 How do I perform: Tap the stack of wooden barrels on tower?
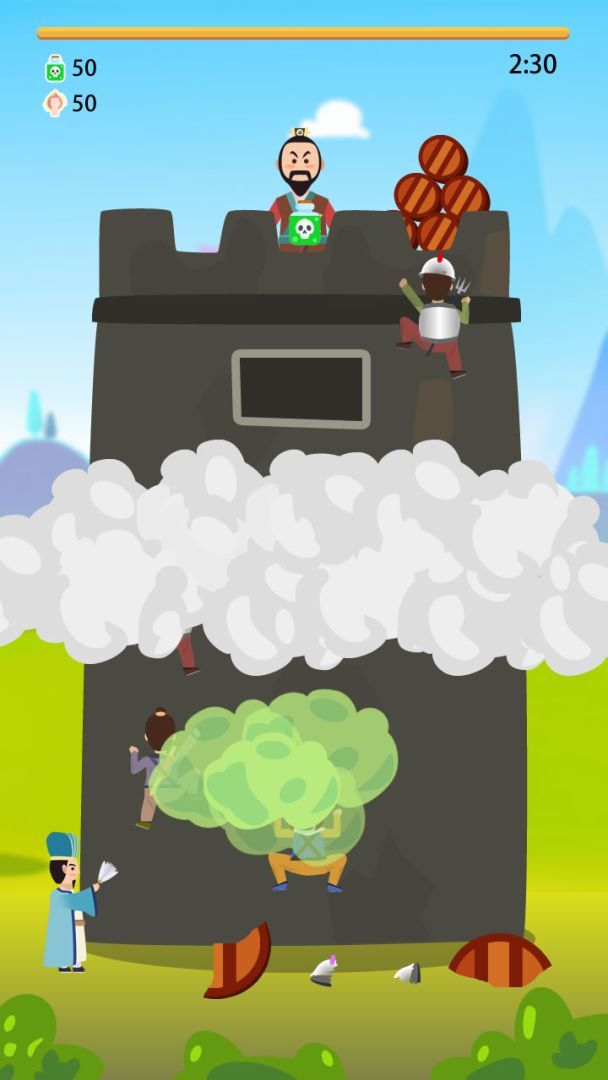click(438, 192)
